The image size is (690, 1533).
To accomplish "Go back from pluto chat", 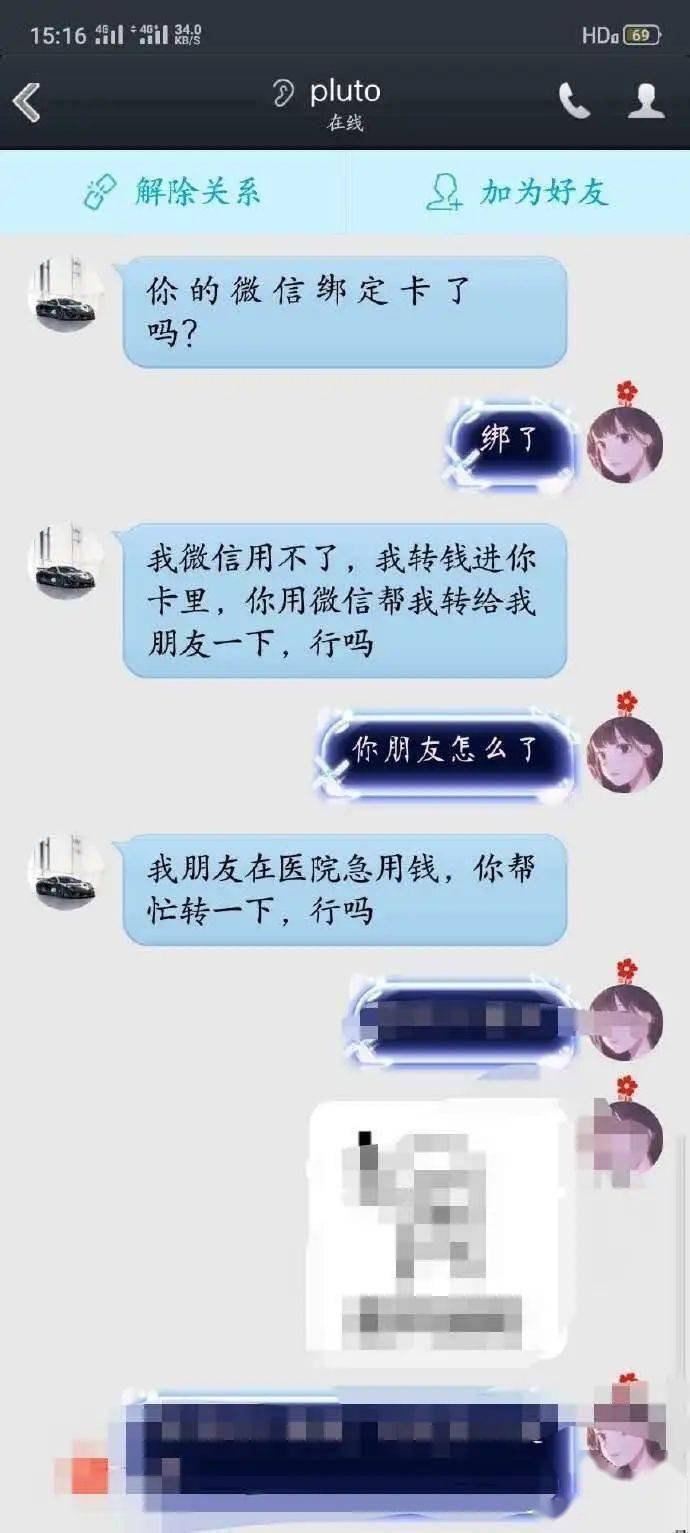I will (x=27, y=102).
